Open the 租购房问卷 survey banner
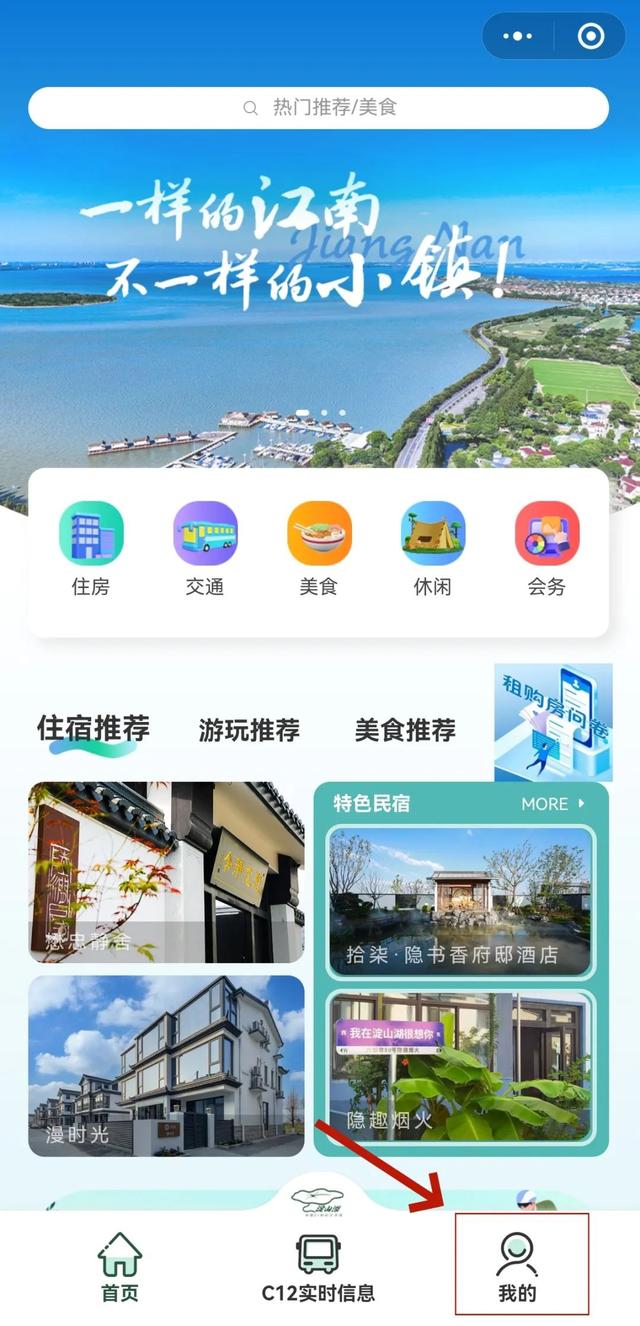The image size is (640, 1326). [x=553, y=722]
